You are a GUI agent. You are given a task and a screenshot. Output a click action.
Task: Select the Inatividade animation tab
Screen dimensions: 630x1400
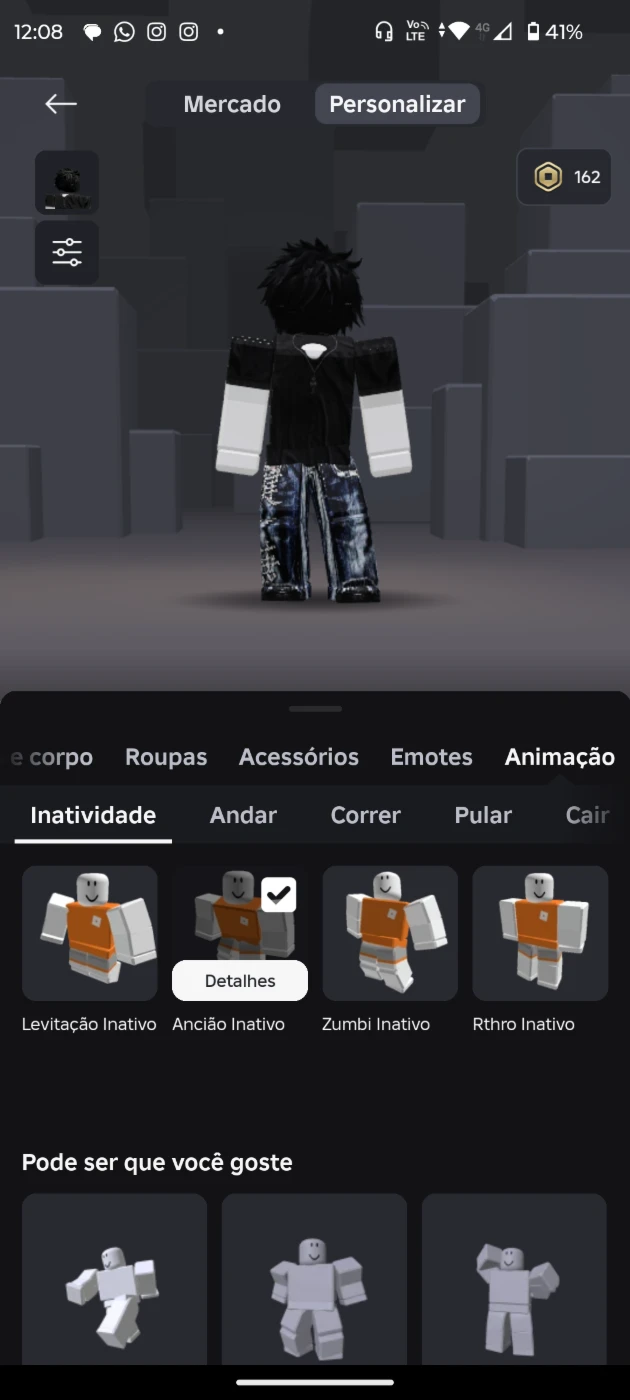click(x=93, y=815)
